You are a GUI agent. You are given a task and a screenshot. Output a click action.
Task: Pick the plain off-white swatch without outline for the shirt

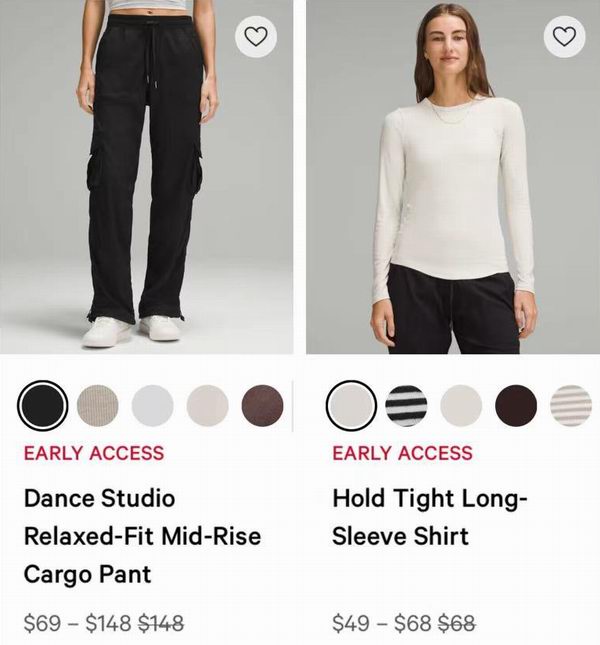point(461,406)
